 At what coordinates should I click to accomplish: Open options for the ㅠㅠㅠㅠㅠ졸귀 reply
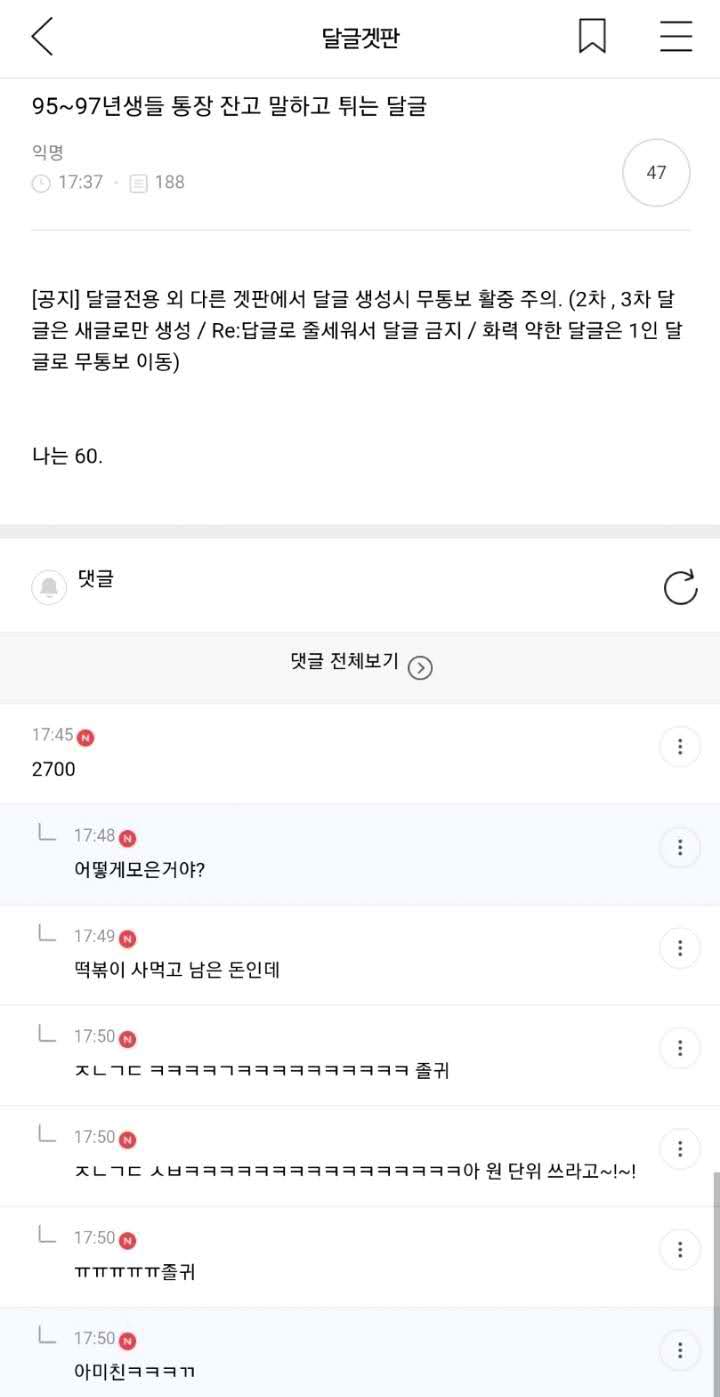coord(680,1249)
